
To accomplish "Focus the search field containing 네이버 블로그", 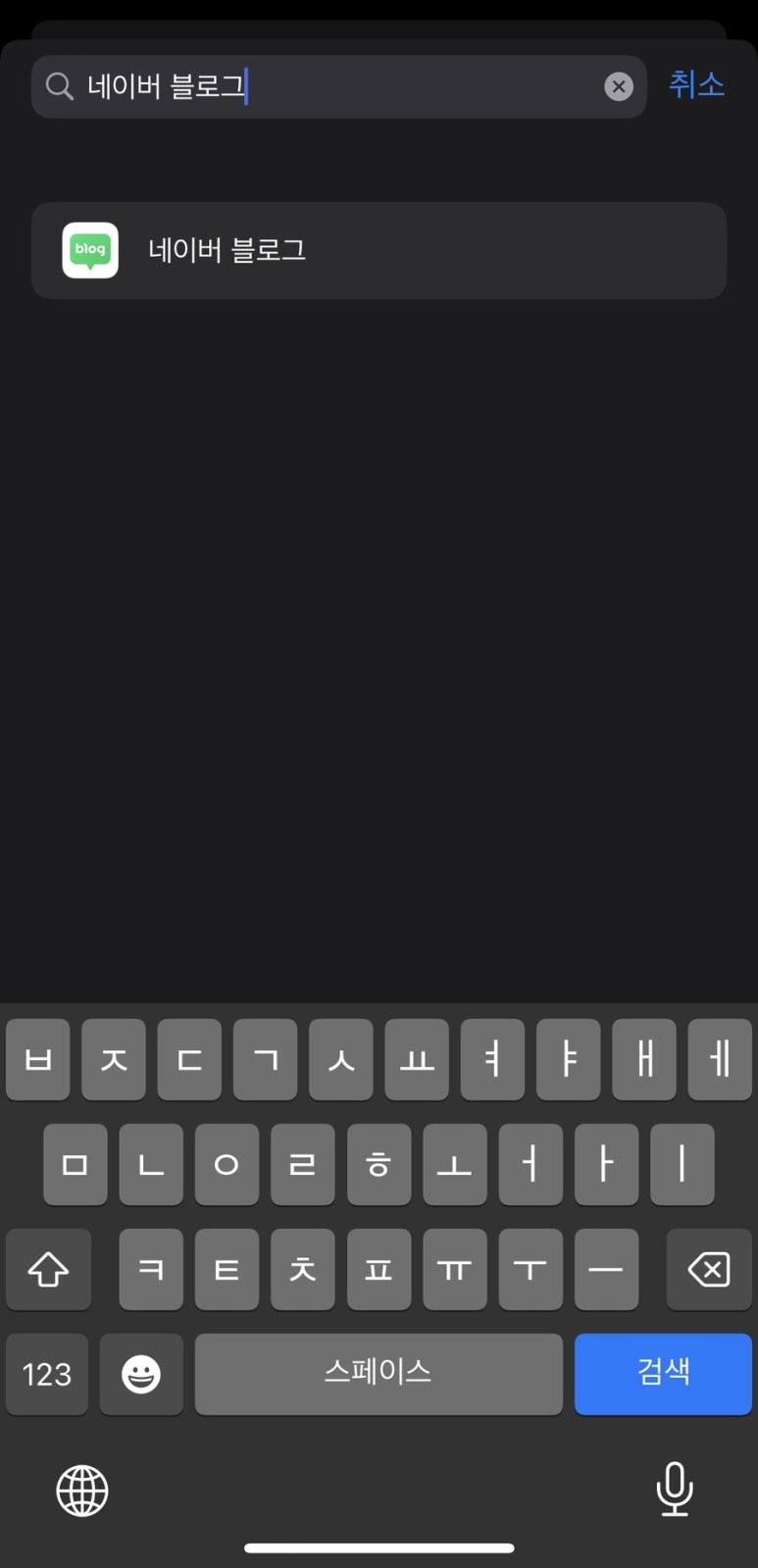I will point(338,87).
